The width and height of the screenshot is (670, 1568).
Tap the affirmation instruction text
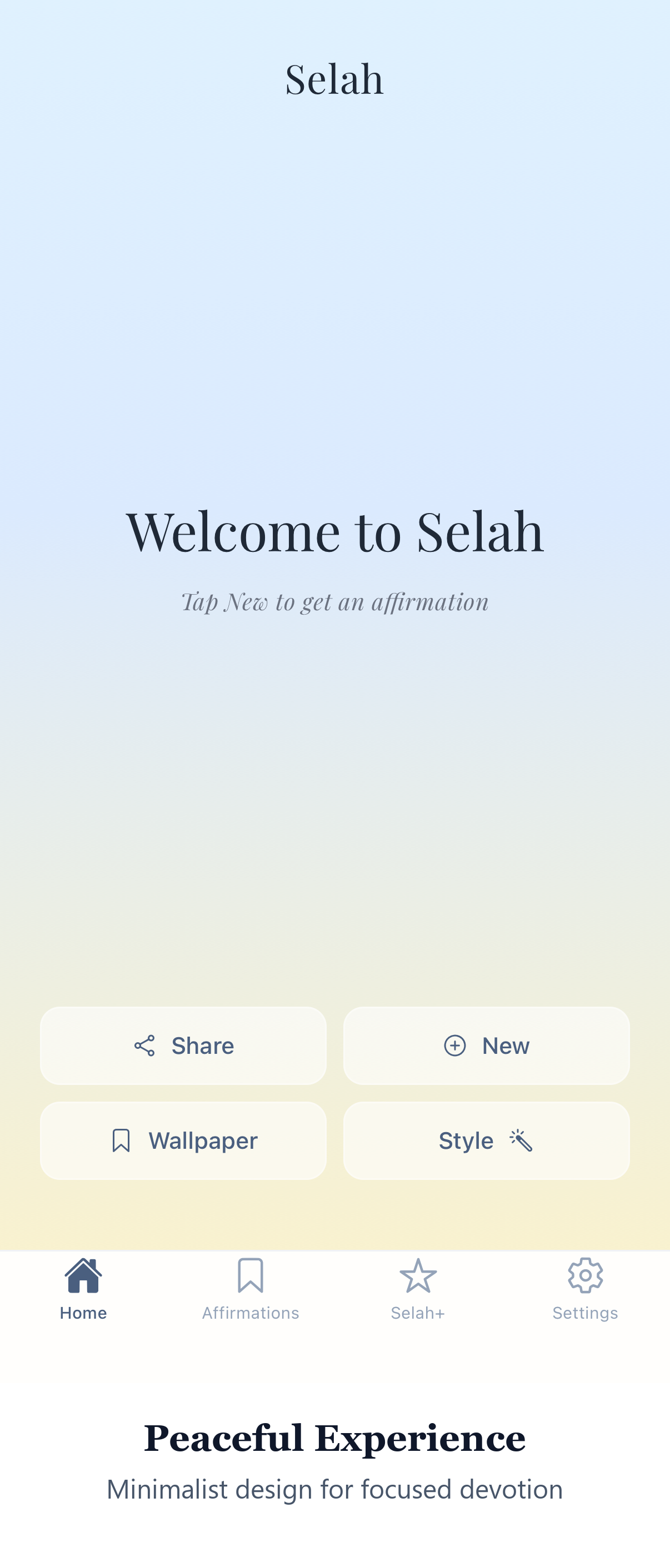point(335,601)
